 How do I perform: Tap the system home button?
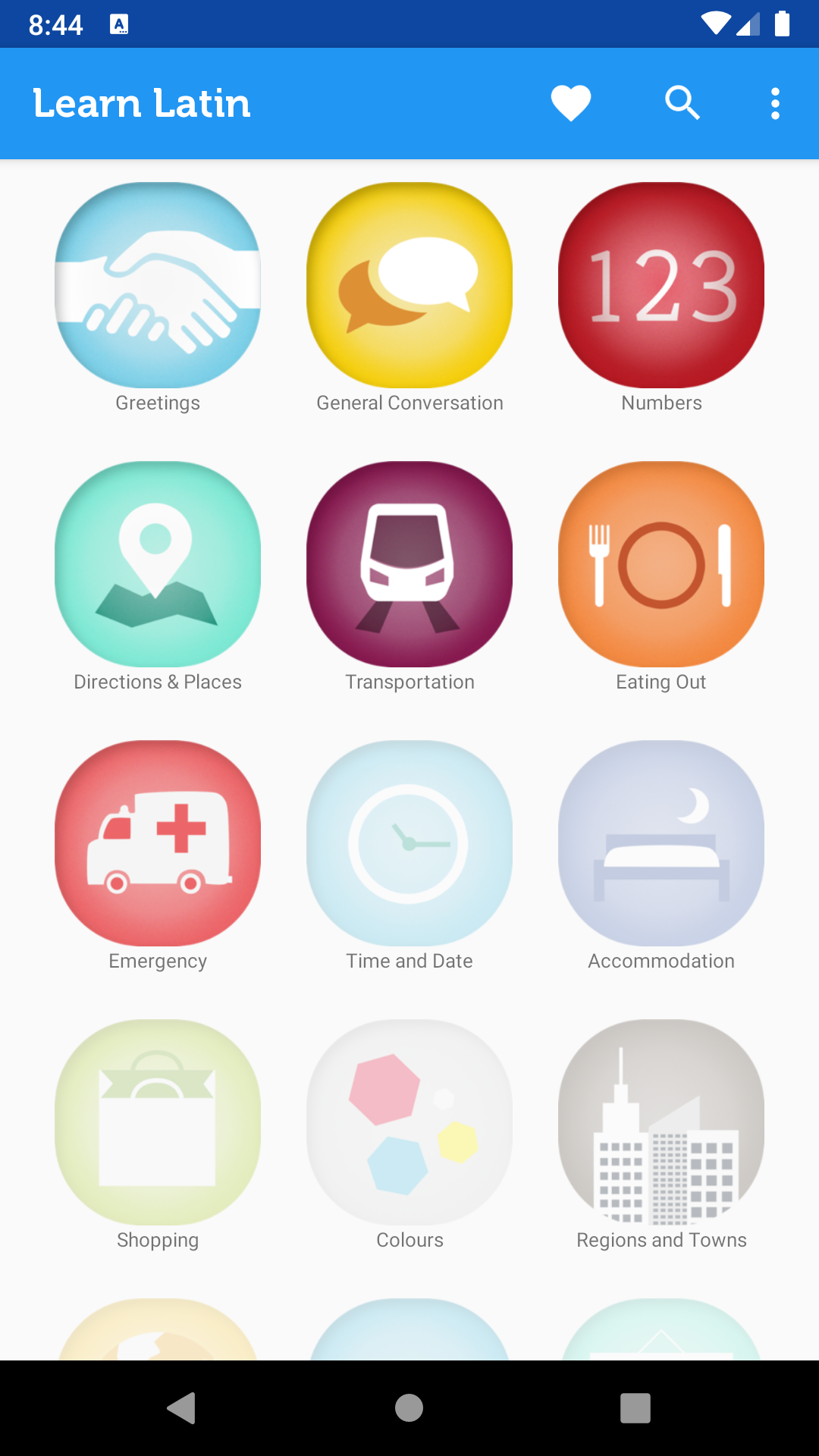coord(409,1408)
